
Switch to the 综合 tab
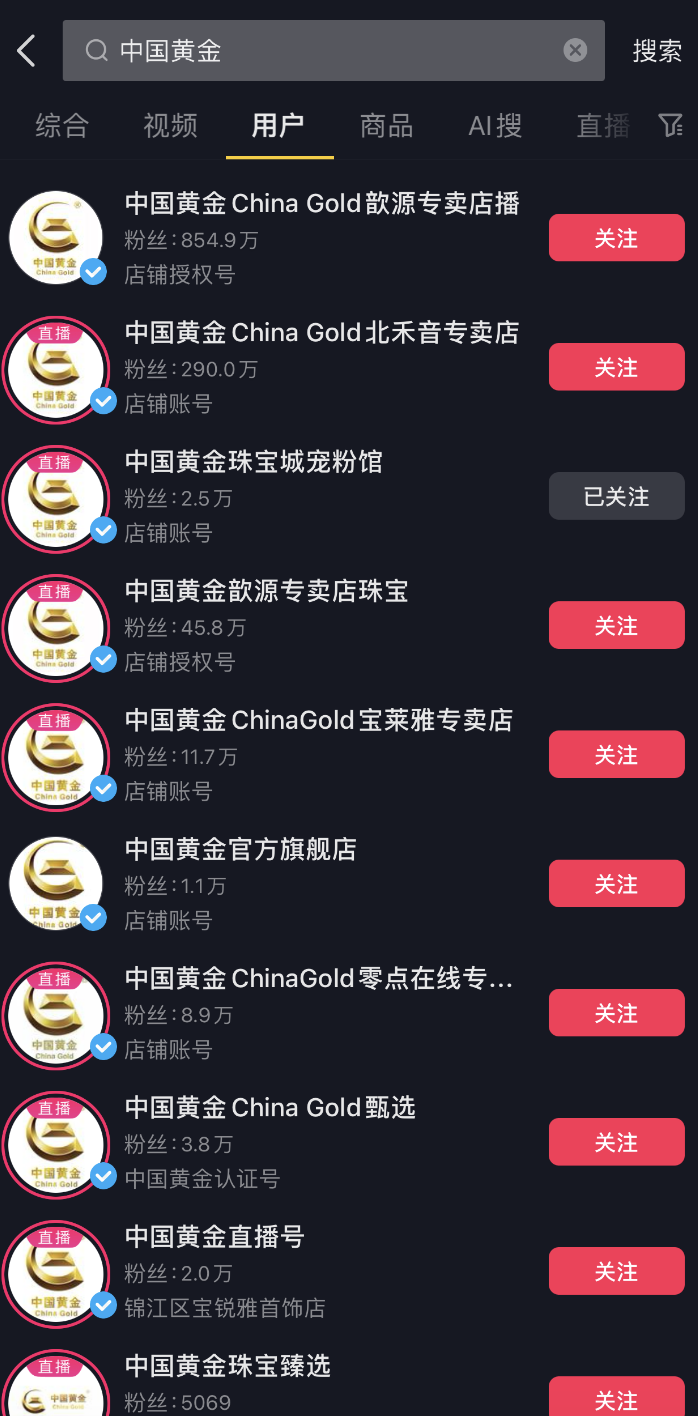pyautogui.click(x=62, y=125)
